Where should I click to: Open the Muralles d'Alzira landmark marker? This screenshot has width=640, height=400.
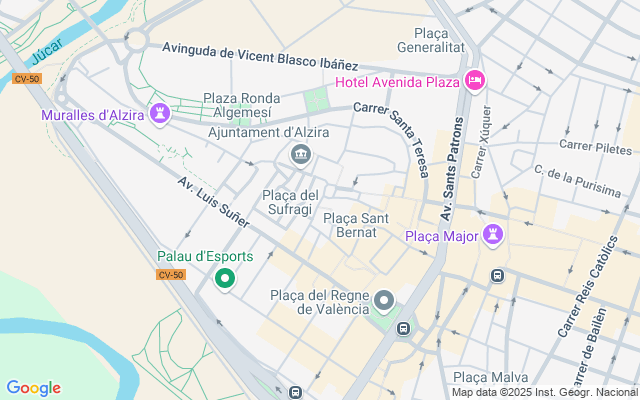[x=159, y=114]
